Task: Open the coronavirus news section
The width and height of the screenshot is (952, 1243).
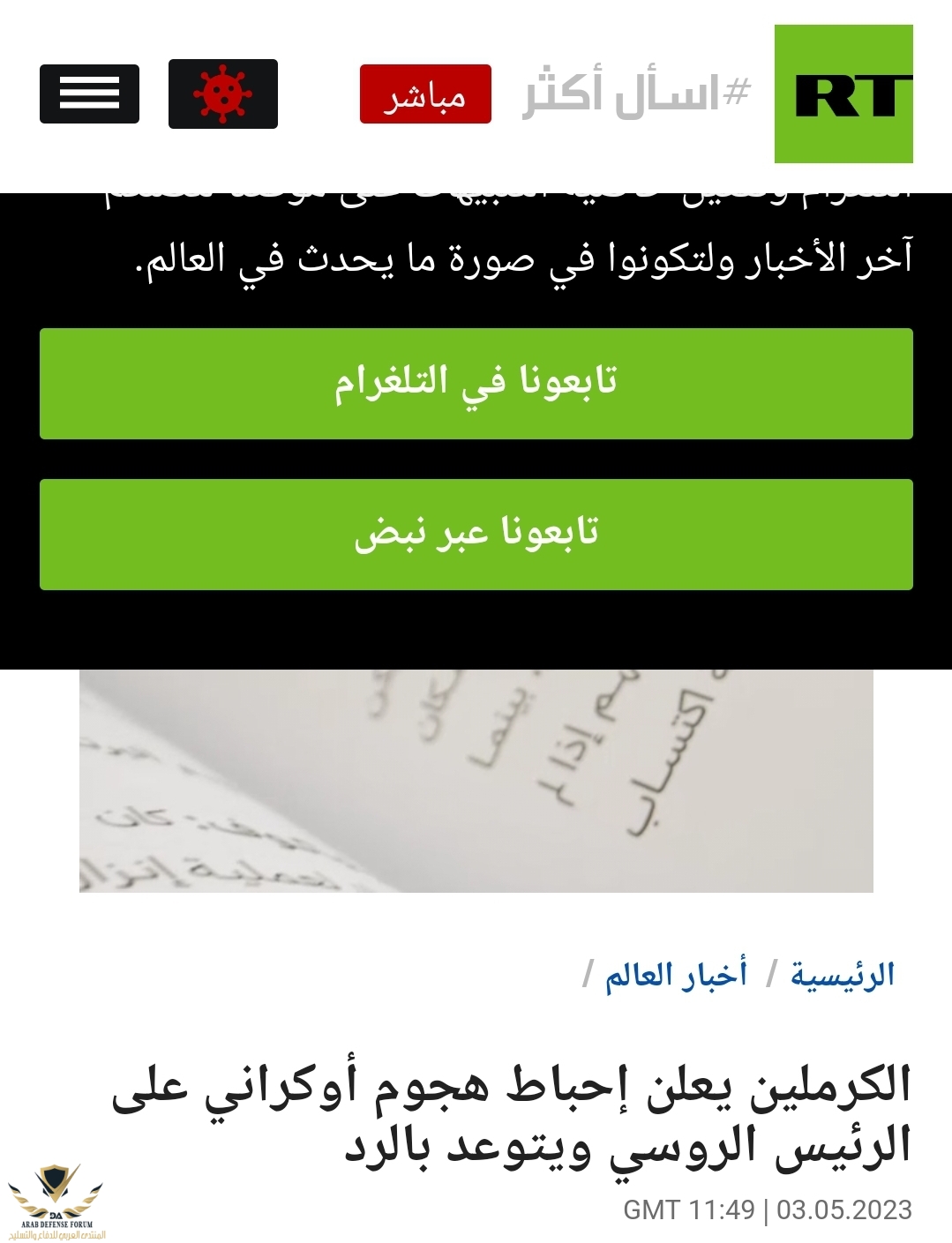Action: pyautogui.click(x=222, y=94)
